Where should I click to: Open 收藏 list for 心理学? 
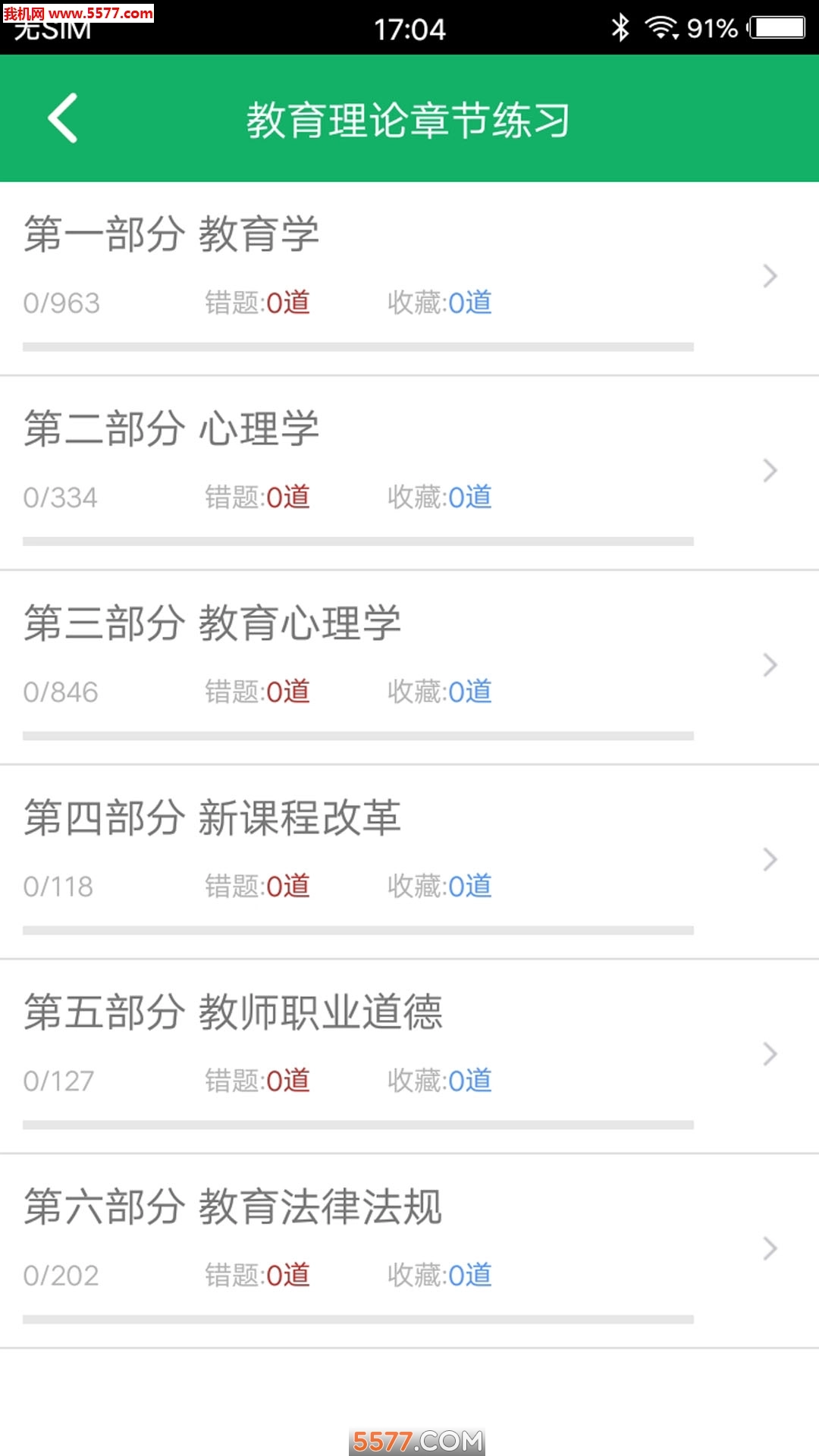[x=440, y=497]
